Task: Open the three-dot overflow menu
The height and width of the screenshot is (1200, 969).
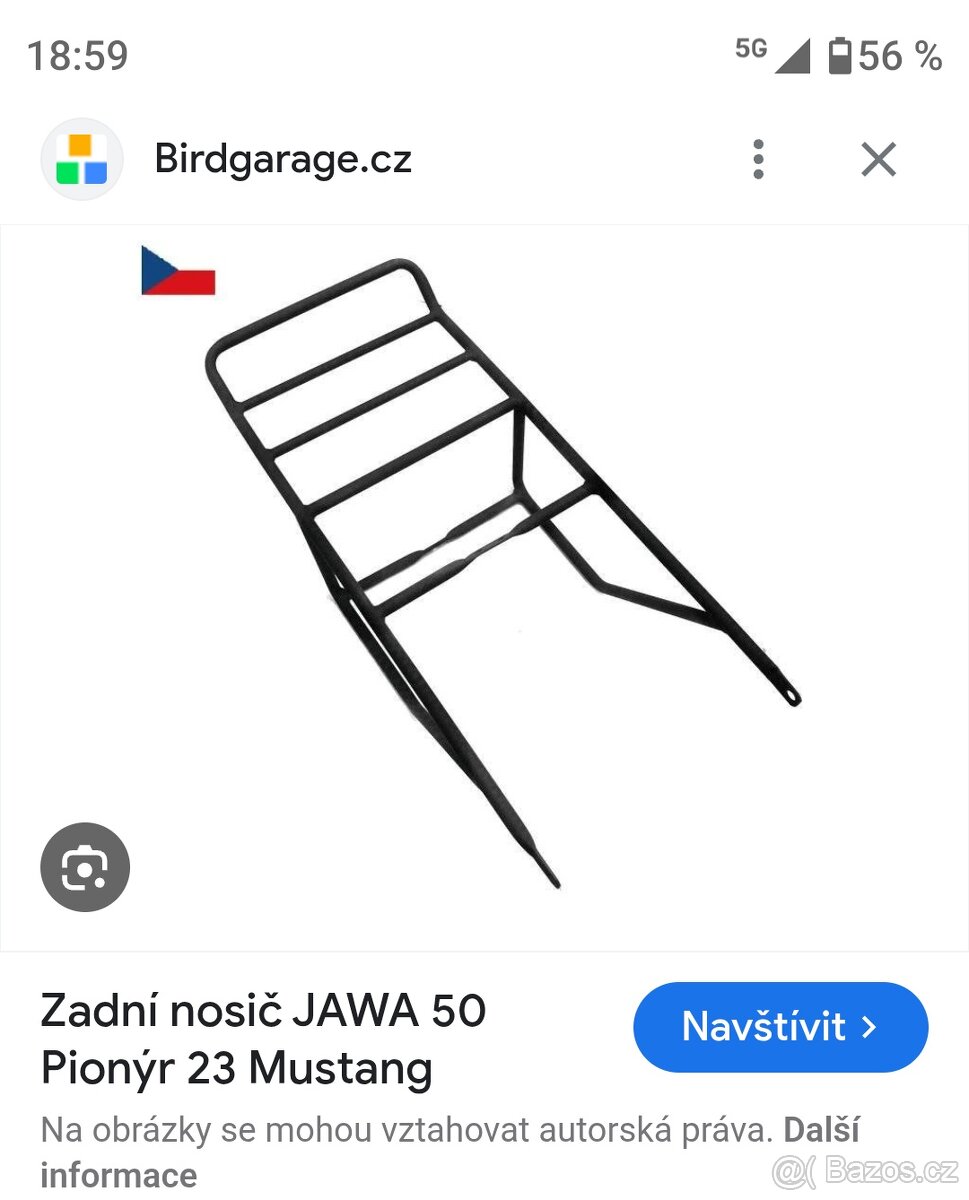Action: point(758,160)
